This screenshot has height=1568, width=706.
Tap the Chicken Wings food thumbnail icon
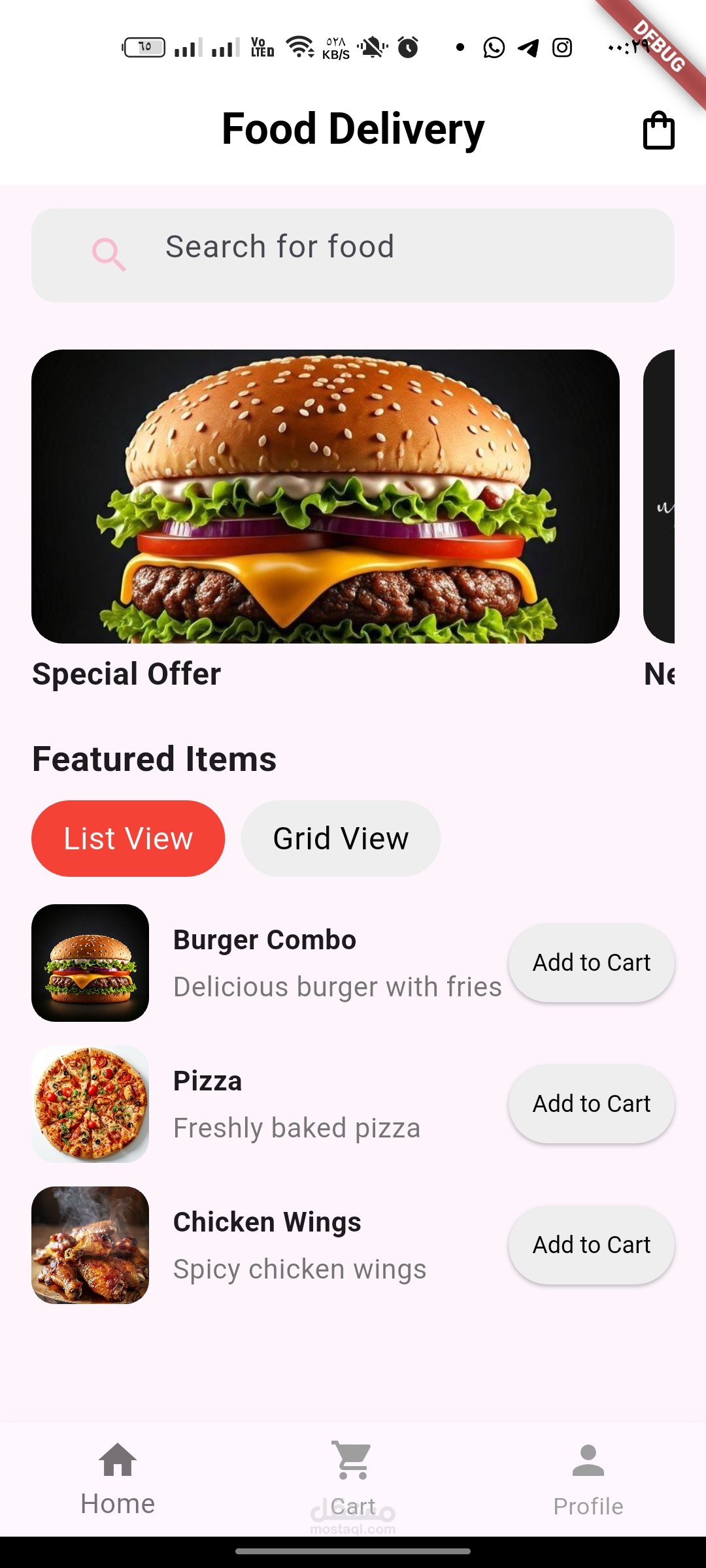coord(90,1245)
